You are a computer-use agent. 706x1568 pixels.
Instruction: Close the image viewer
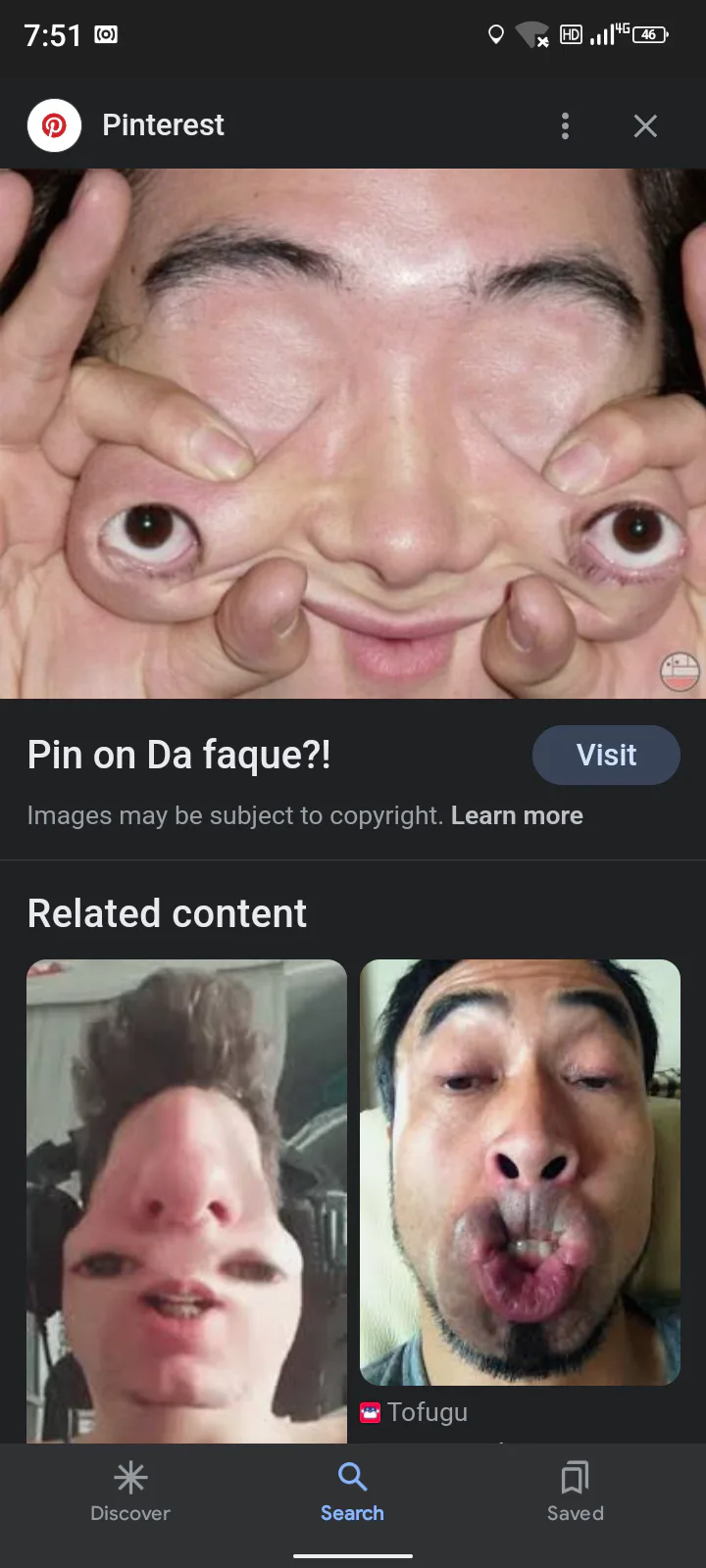pos(645,125)
